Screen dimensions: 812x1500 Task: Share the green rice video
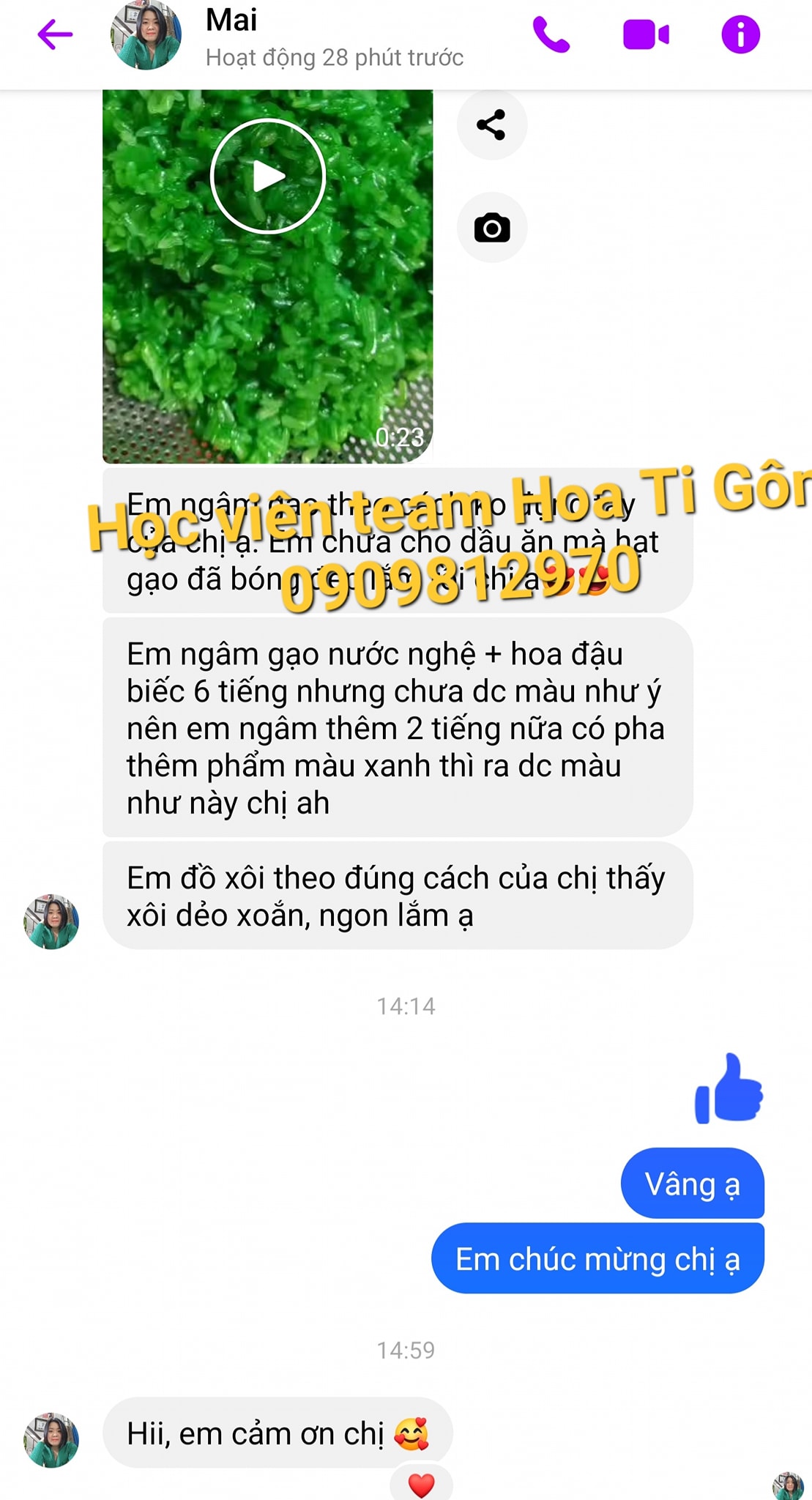click(491, 125)
